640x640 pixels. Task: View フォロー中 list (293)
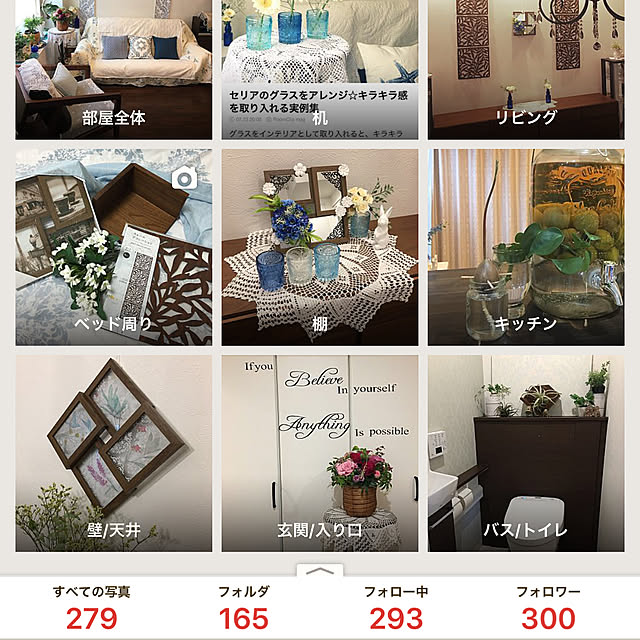396,608
